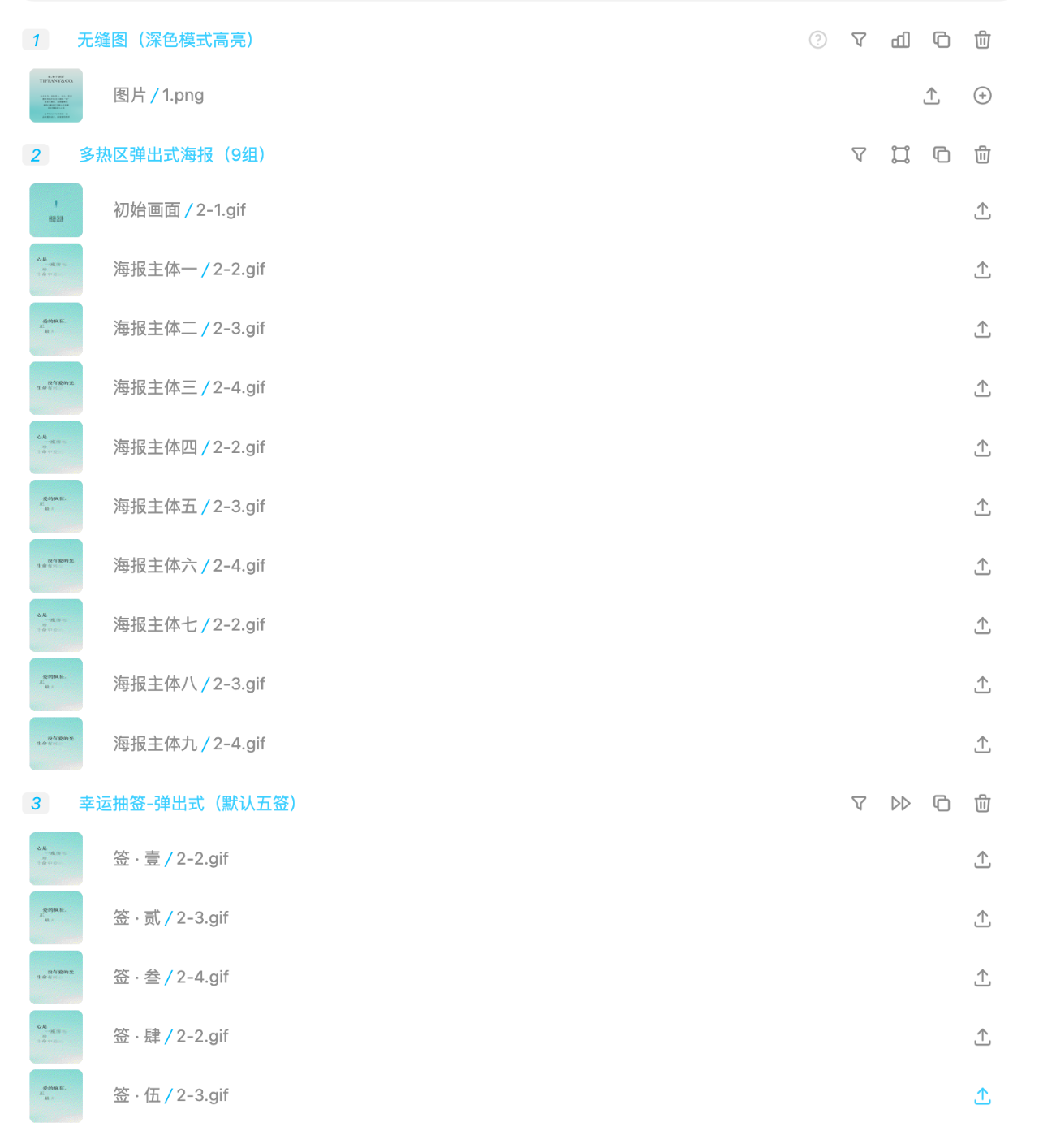Viewport: 1039px width, 1148px height.
Task: Open the 签 · 壹 thumbnail
Action: (56, 859)
